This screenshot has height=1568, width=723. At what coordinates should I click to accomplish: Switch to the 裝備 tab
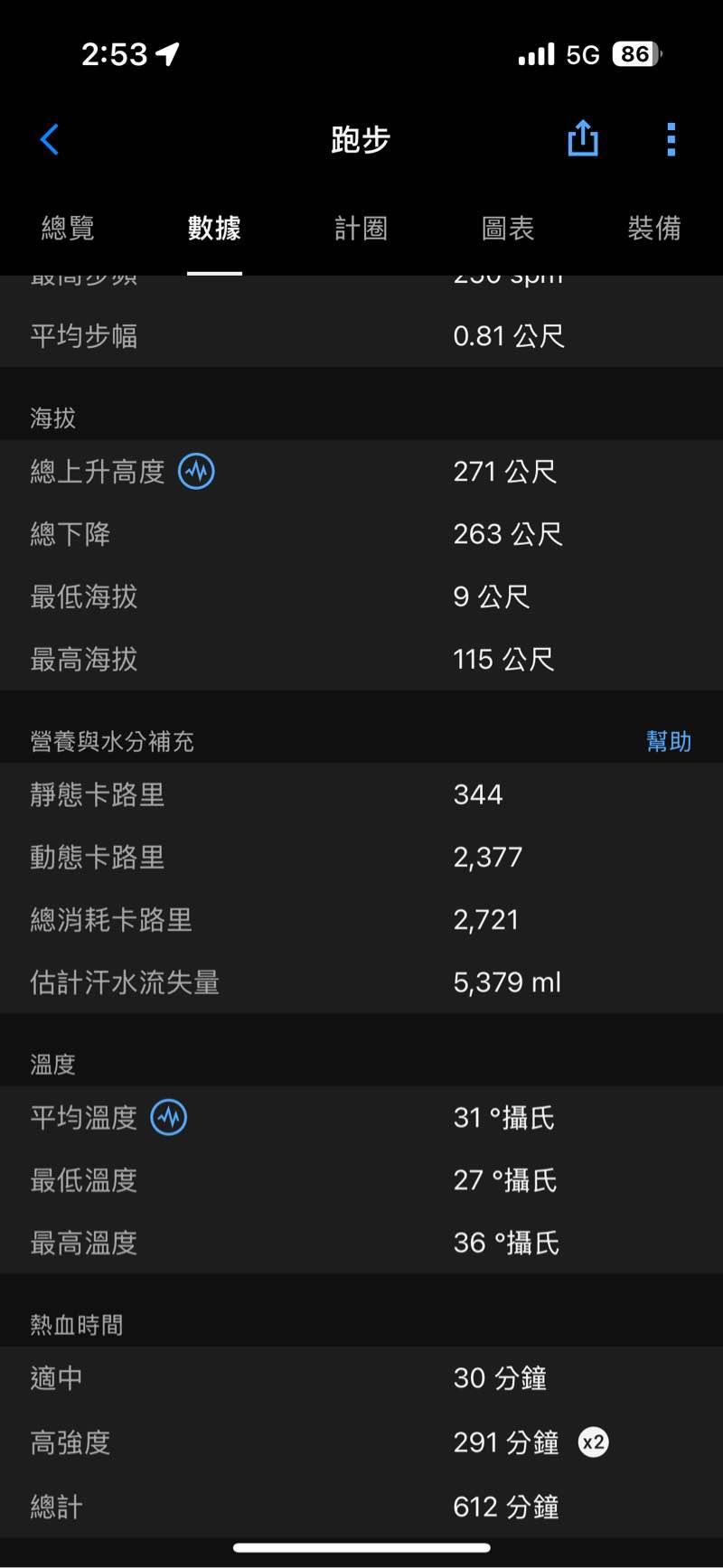tap(654, 228)
